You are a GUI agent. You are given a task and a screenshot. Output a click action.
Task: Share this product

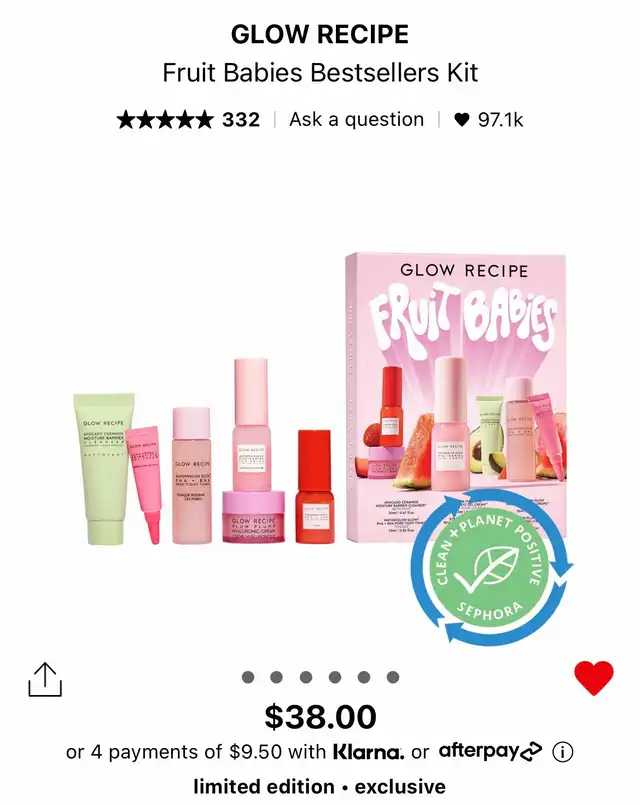click(45, 679)
